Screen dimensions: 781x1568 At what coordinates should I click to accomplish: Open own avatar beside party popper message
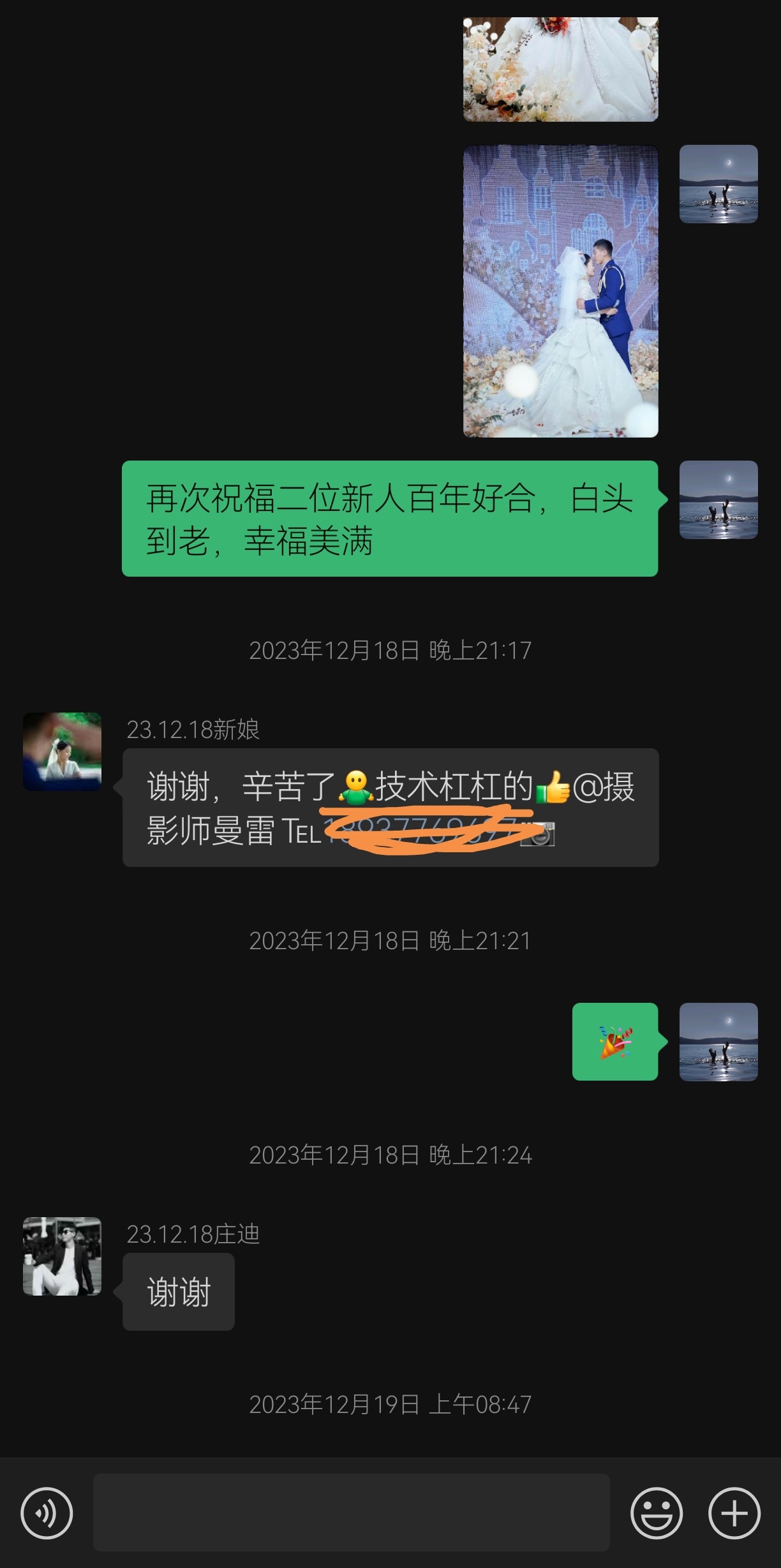tap(718, 1042)
